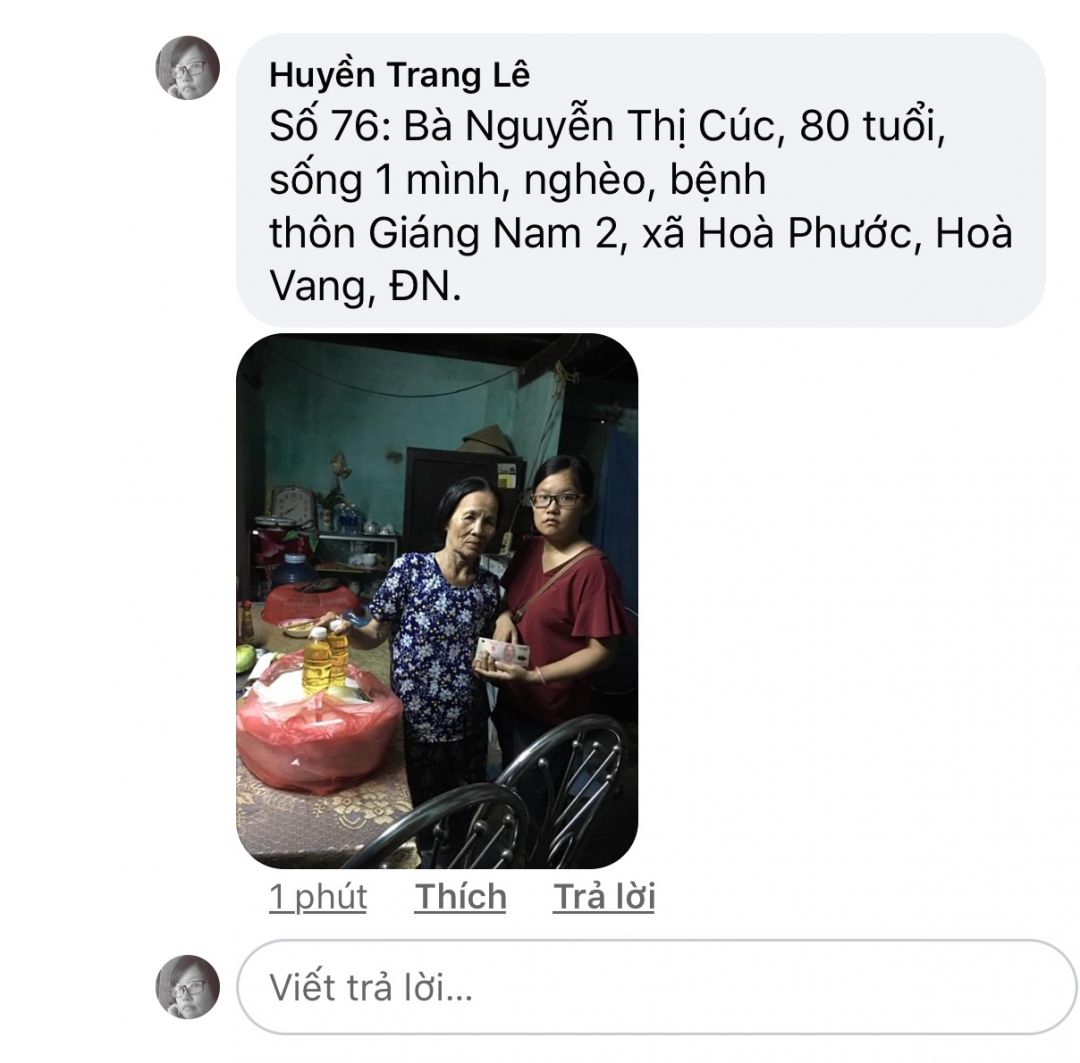Open the Huyền Trang Lê name link
This screenshot has height=1063, width=1080.
pos(399,75)
